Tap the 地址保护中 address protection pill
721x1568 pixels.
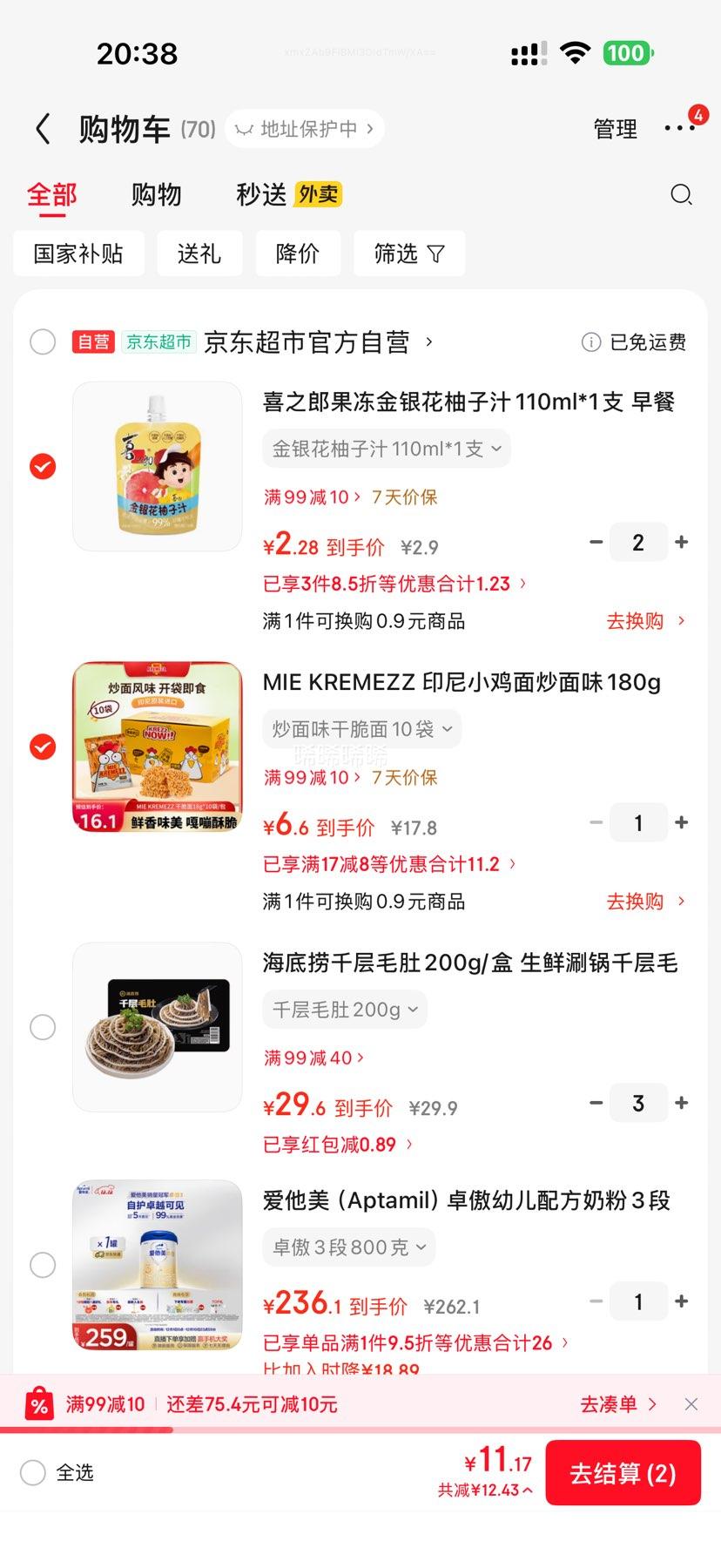click(x=303, y=128)
